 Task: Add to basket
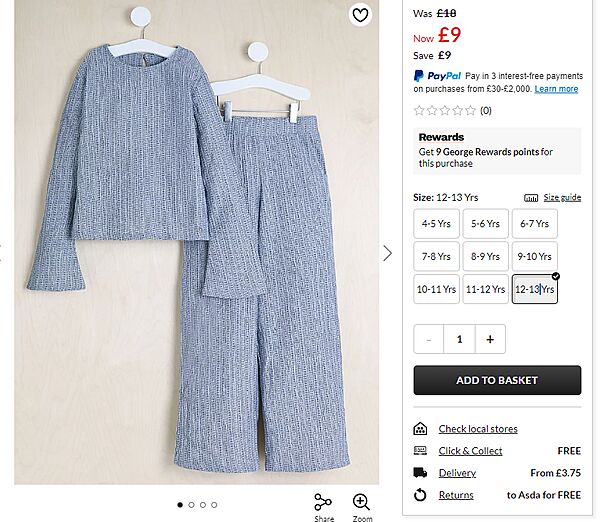click(x=497, y=380)
